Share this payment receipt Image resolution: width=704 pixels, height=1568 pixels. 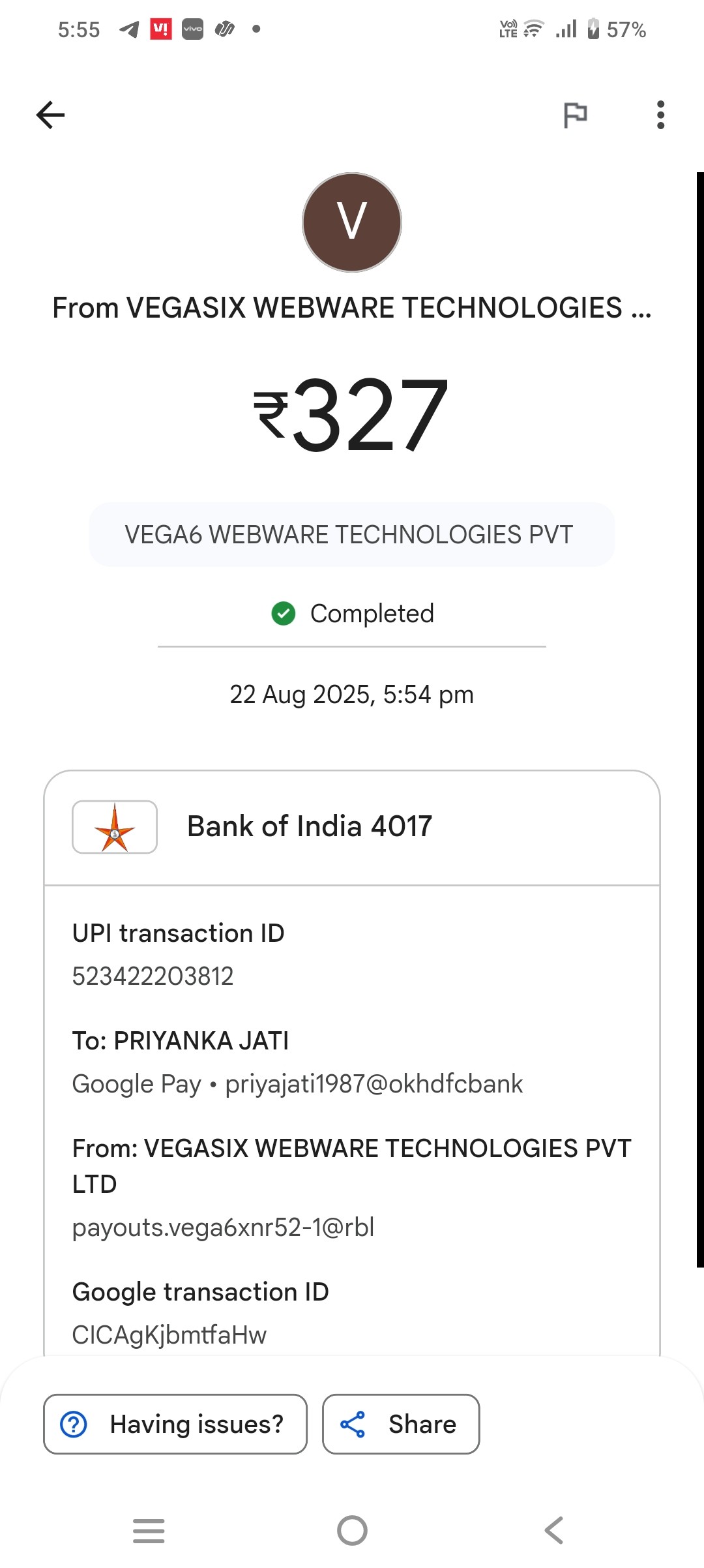click(x=400, y=1424)
